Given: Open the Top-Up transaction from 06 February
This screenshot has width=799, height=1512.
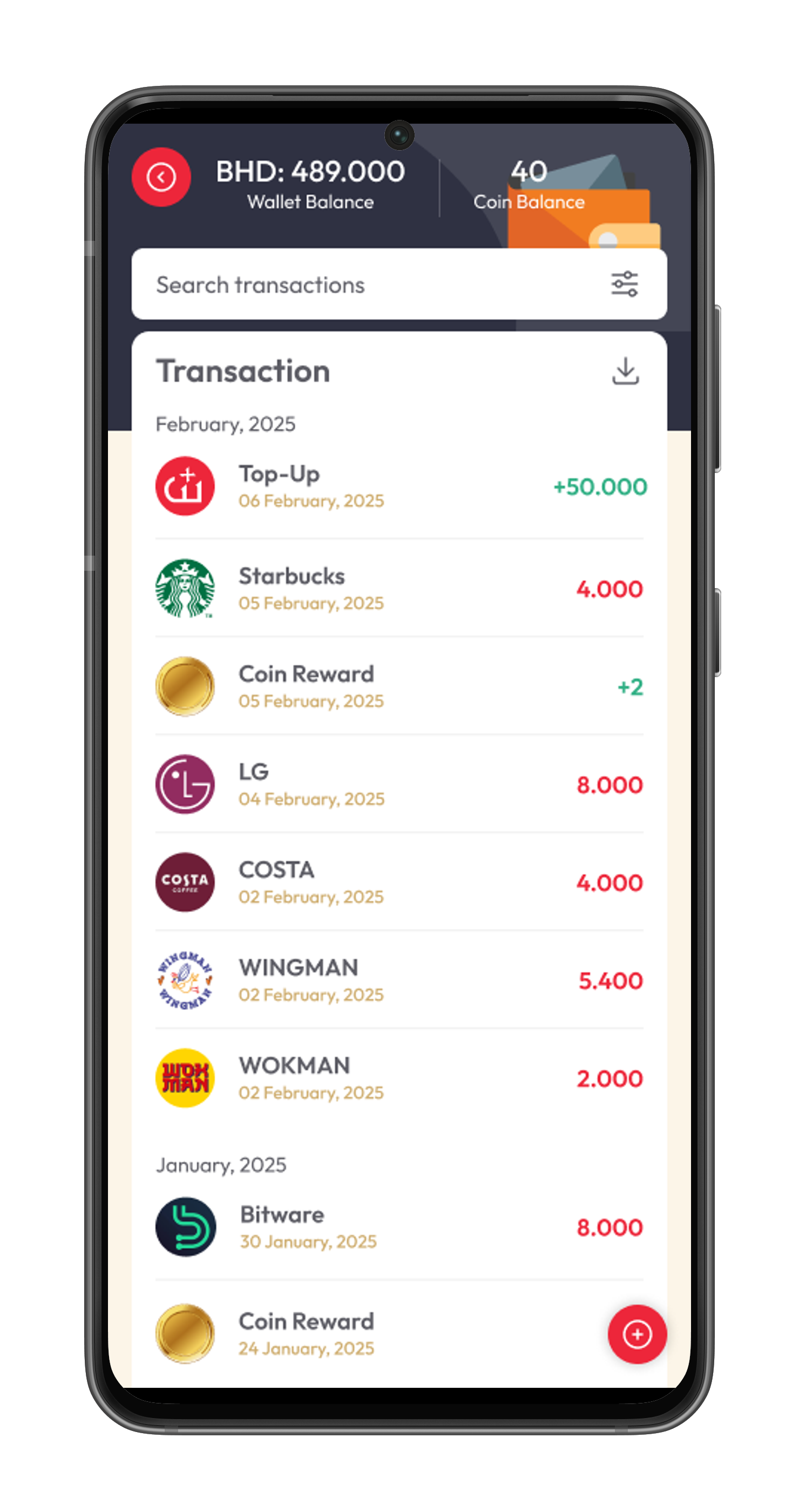Looking at the screenshot, I should [x=399, y=487].
